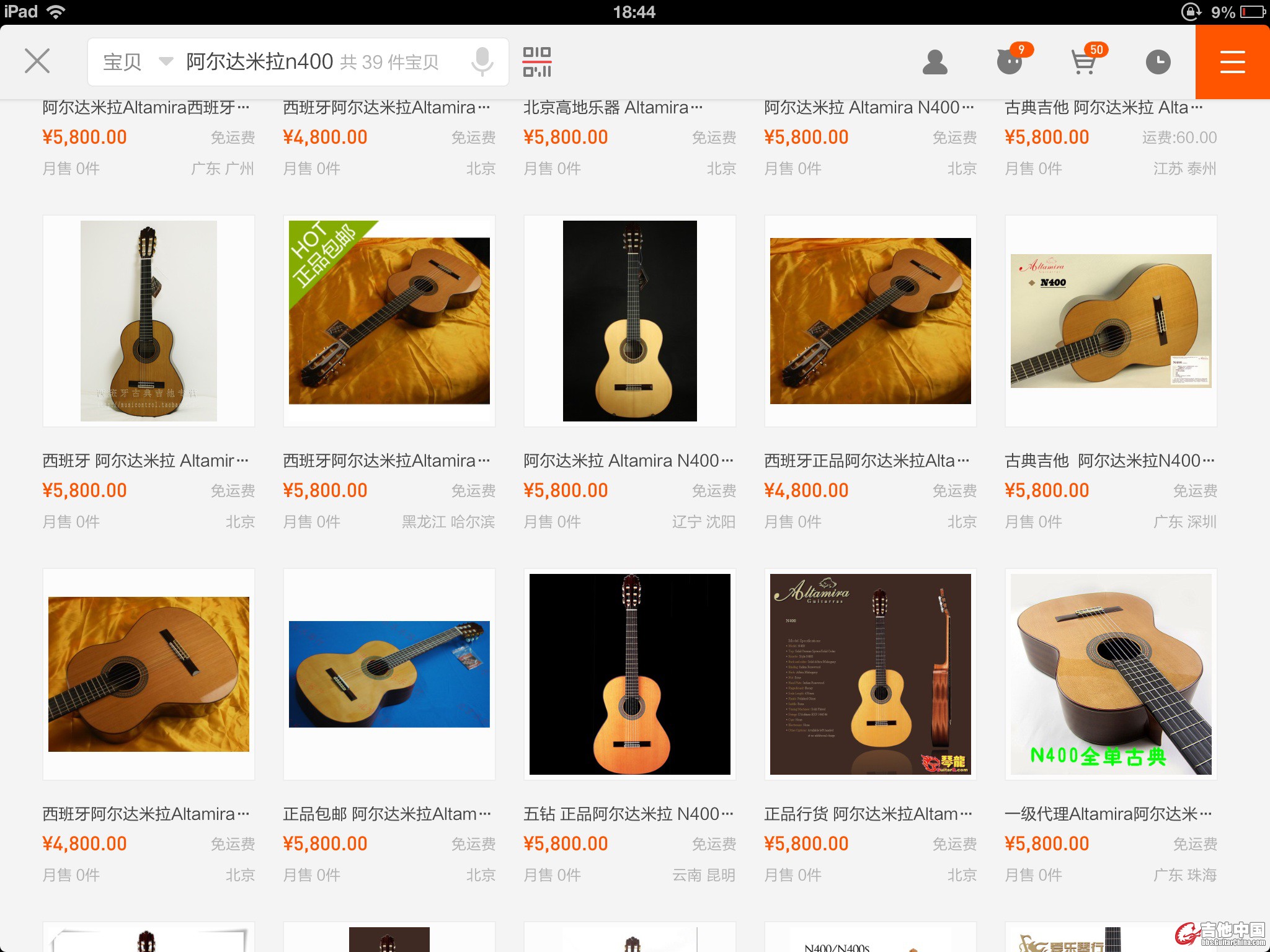
Task: Open 西班牙正品阿尔达米拉 listing priced ¥4,800
Action: click(x=870, y=320)
